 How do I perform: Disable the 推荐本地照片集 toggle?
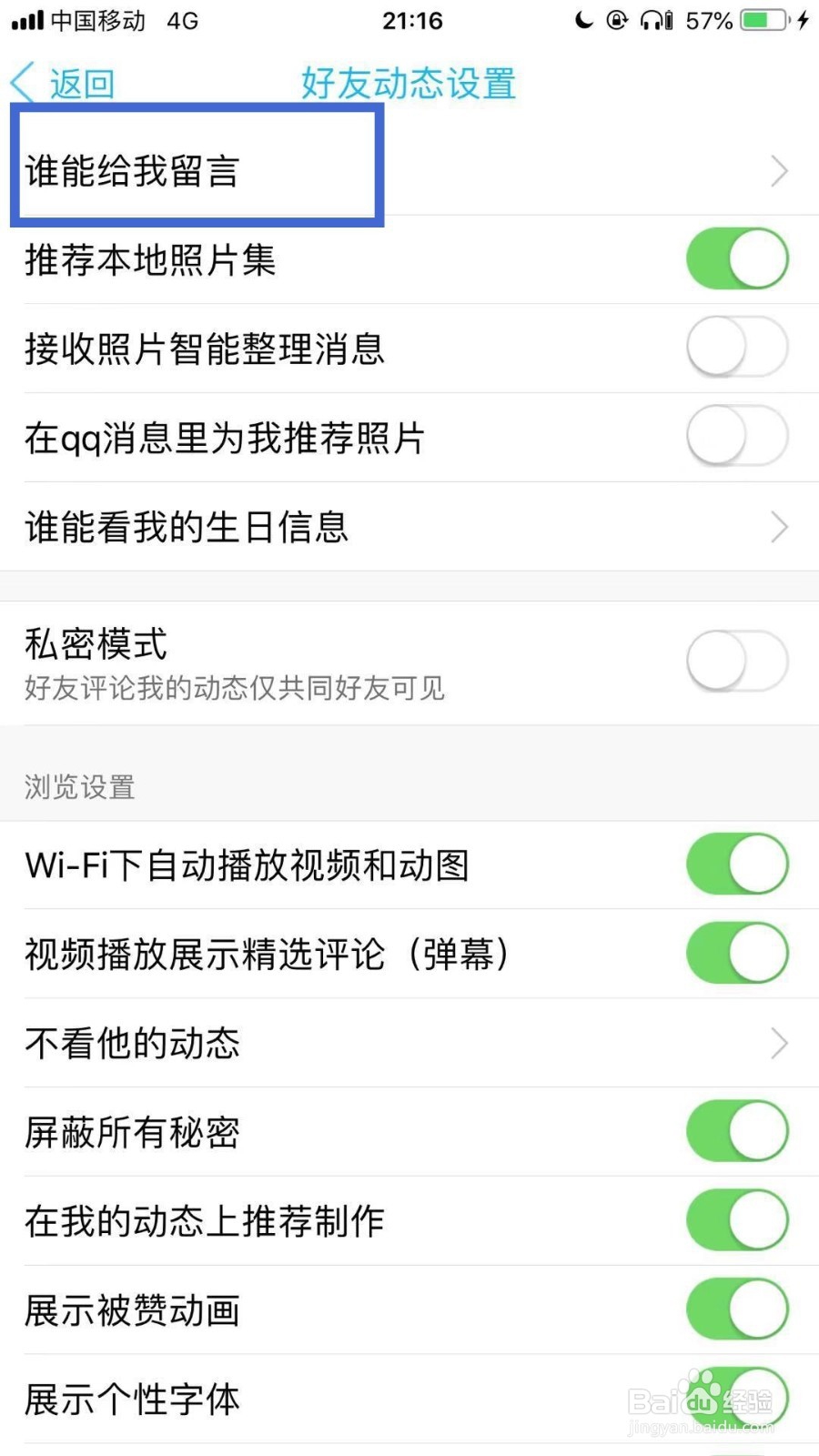tap(737, 258)
